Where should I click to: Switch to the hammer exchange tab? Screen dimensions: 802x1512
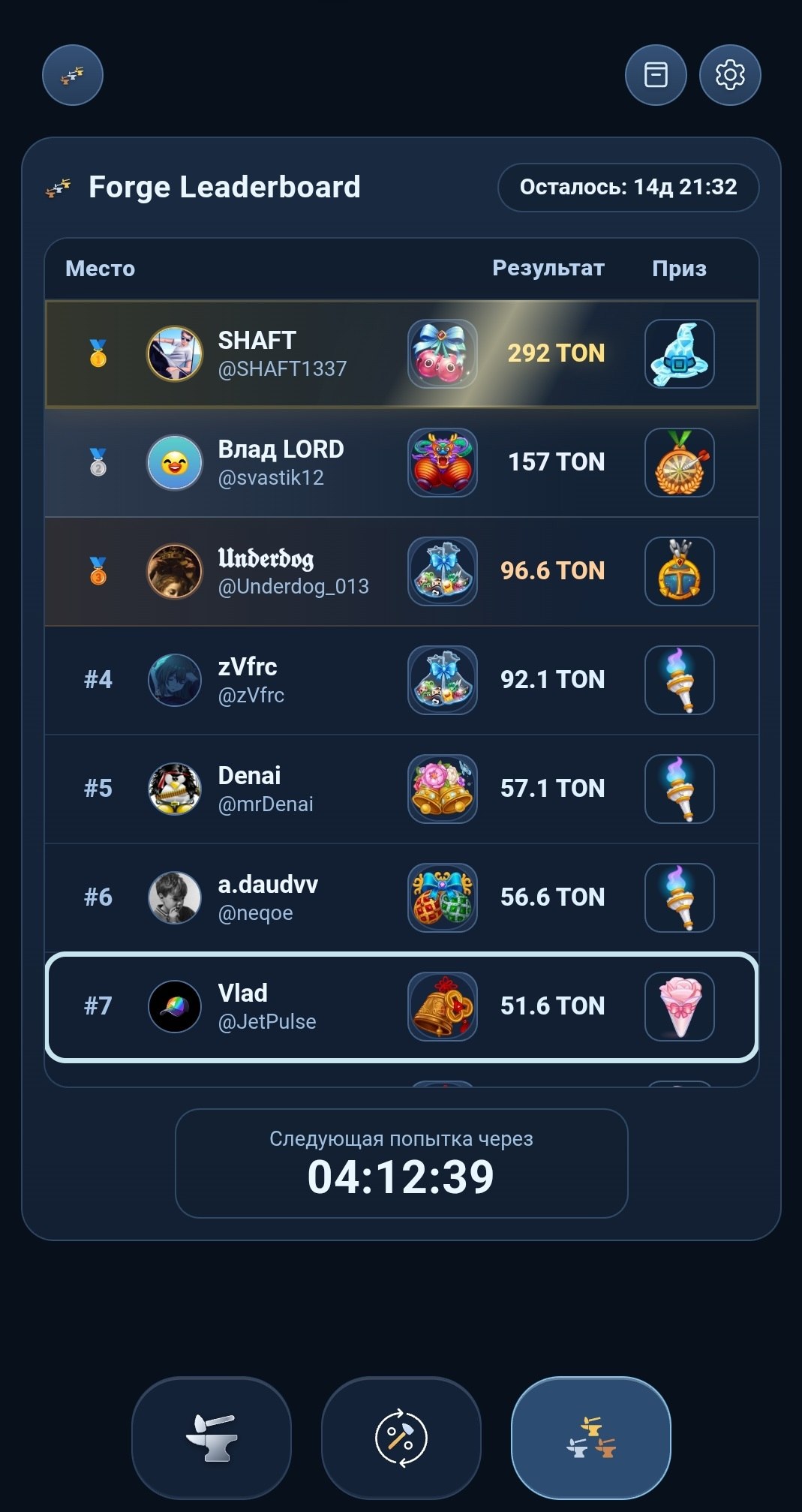[x=401, y=1438]
